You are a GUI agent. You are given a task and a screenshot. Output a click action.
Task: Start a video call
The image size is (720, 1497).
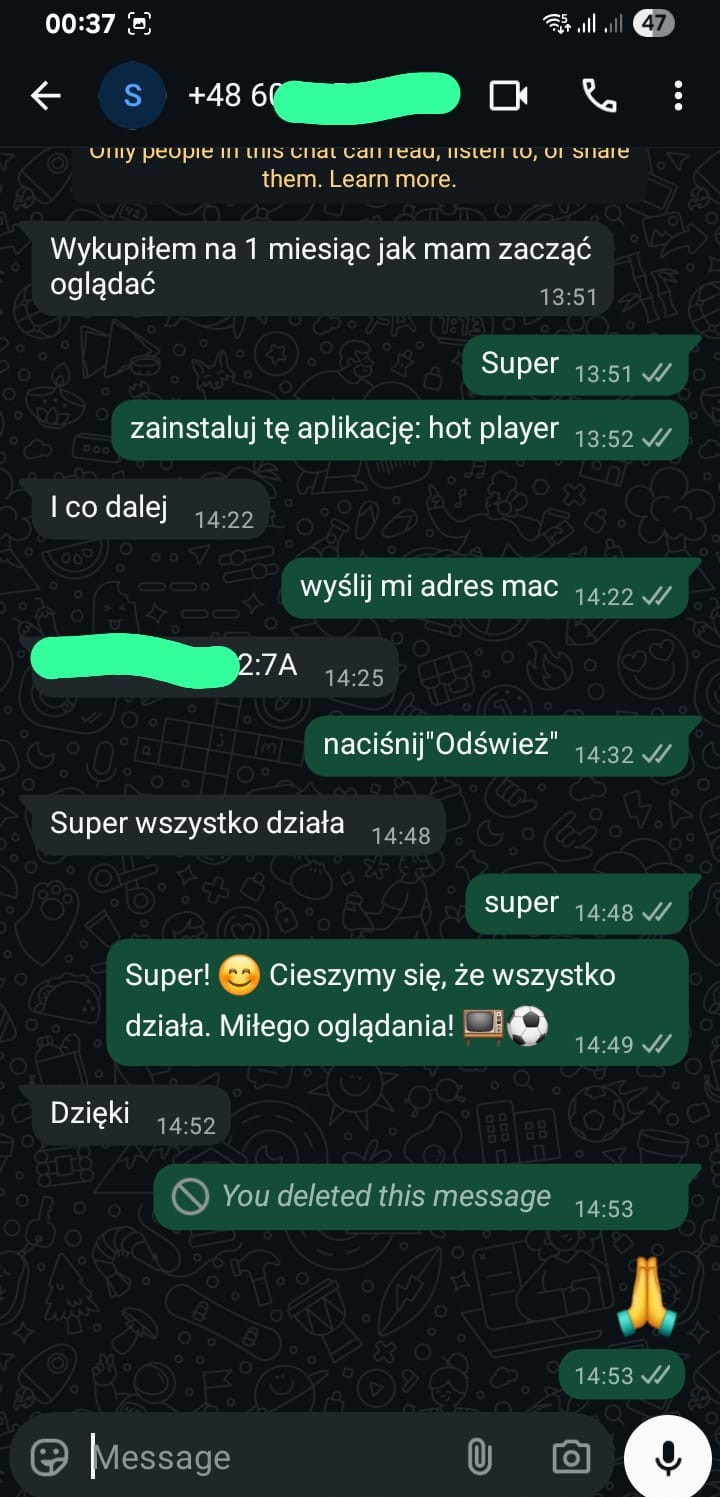tap(509, 96)
